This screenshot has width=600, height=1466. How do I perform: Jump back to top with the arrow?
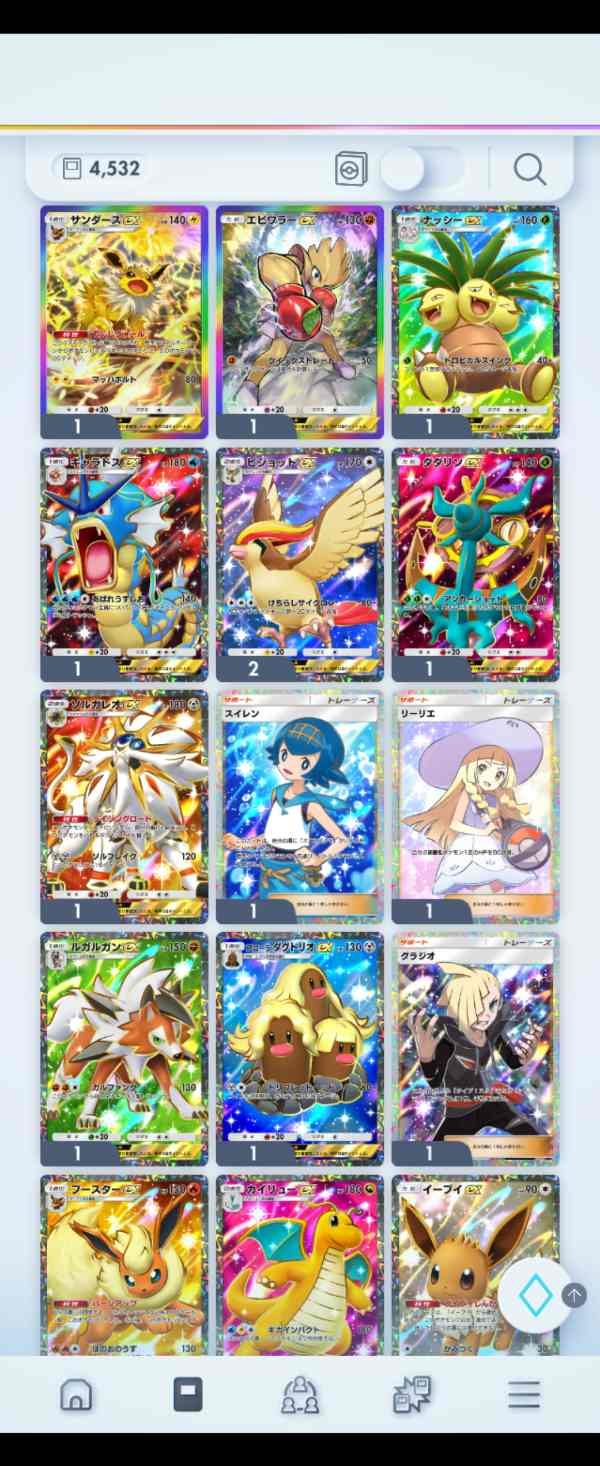click(x=574, y=1296)
